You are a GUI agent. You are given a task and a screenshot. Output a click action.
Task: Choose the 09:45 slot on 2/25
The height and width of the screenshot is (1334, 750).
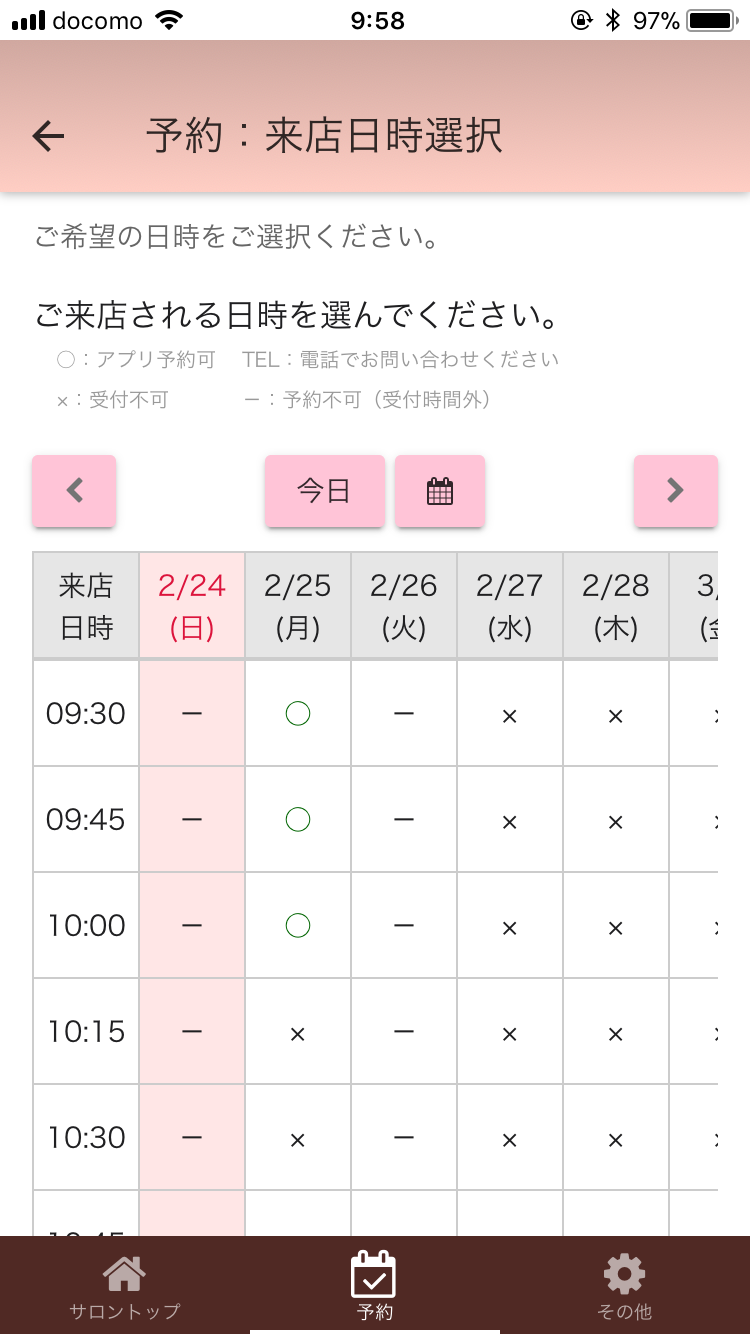(298, 819)
